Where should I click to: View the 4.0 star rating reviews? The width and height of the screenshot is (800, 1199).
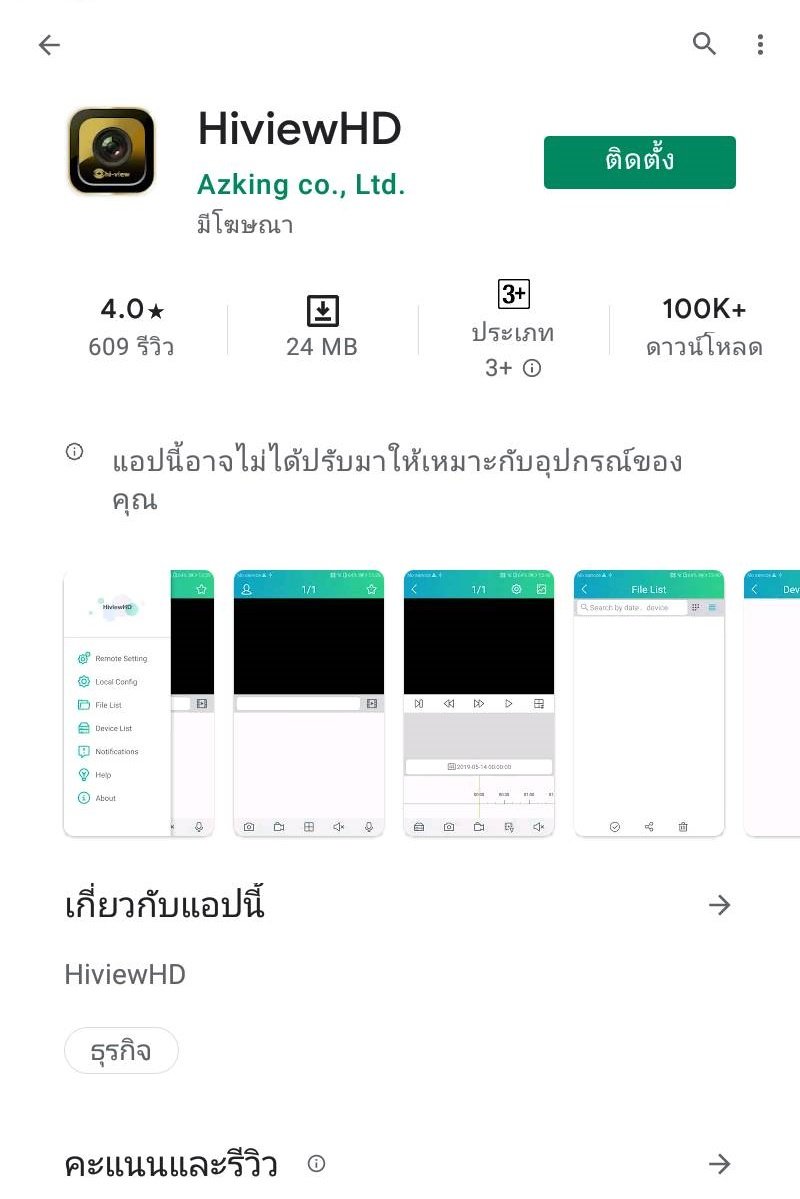[131, 327]
